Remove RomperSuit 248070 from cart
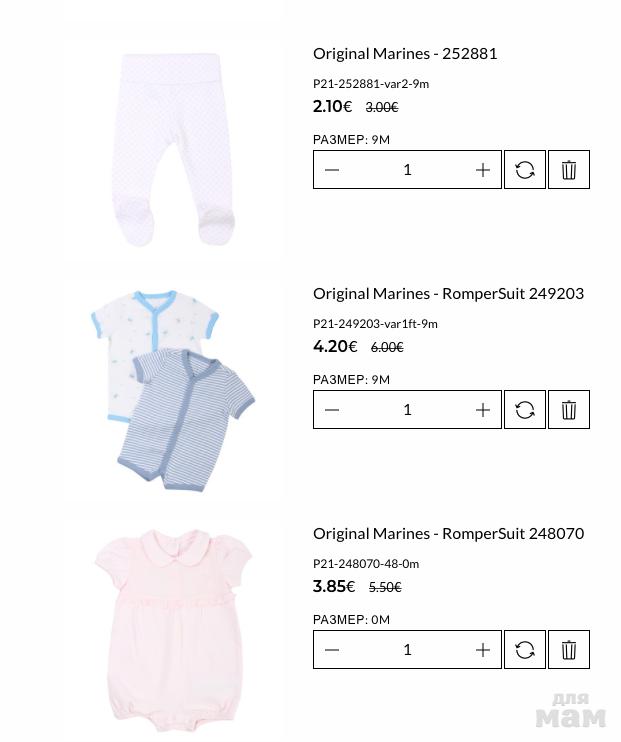Screen dimensions: 621x742 pyautogui.click(x=569, y=650)
